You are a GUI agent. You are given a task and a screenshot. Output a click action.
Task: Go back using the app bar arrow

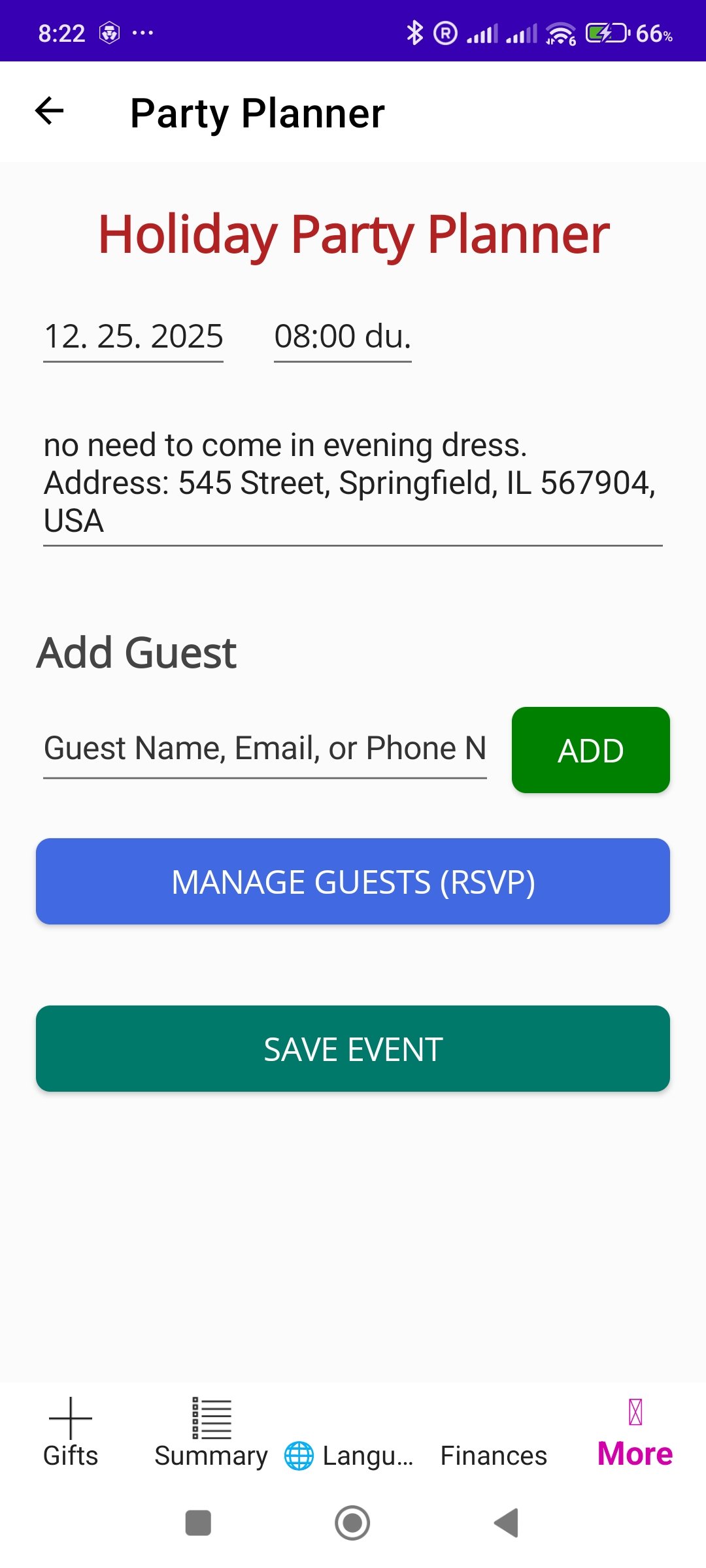(50, 111)
